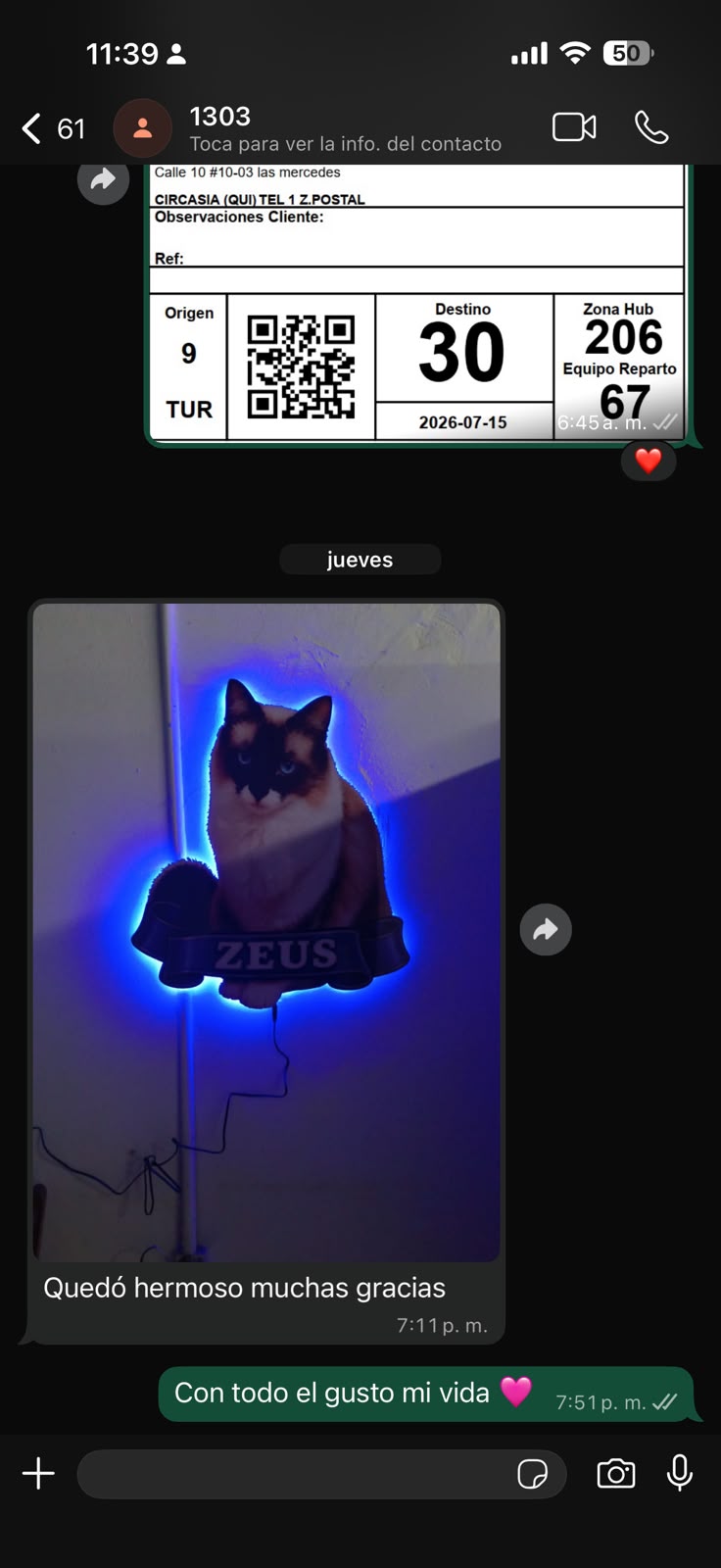
Task: Go back to the chat list
Action: click(53, 128)
